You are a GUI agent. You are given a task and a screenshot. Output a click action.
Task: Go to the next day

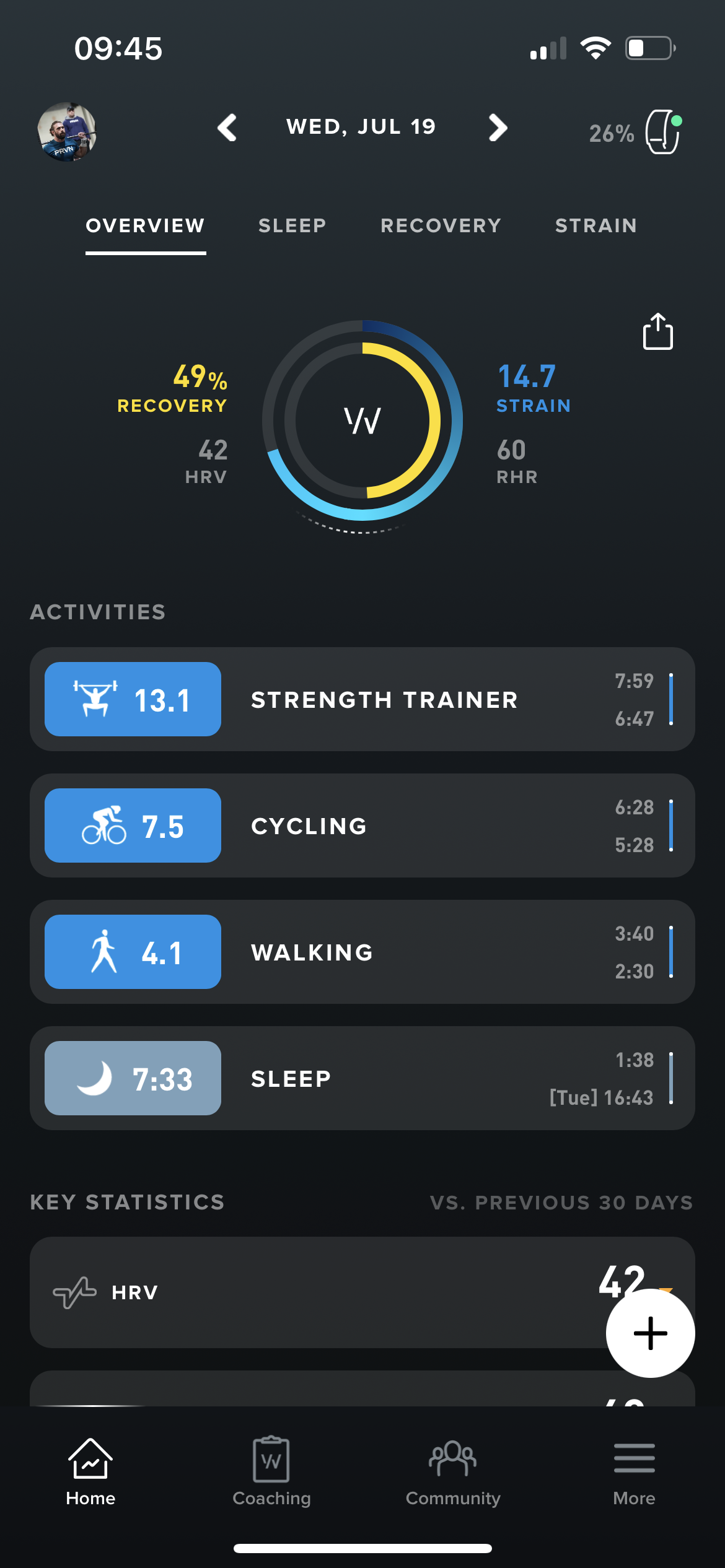pos(498,128)
